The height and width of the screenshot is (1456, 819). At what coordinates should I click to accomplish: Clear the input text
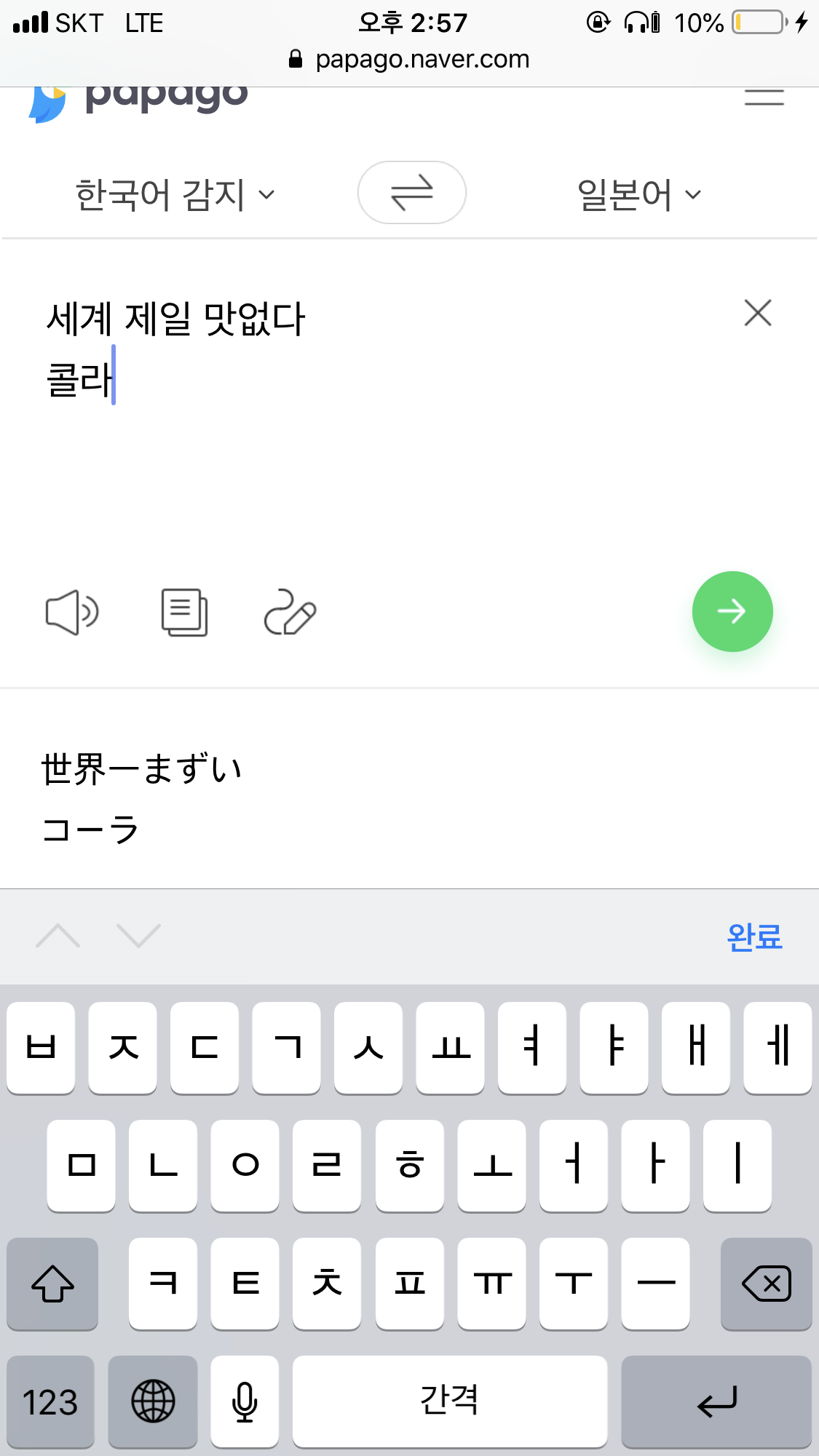[757, 313]
